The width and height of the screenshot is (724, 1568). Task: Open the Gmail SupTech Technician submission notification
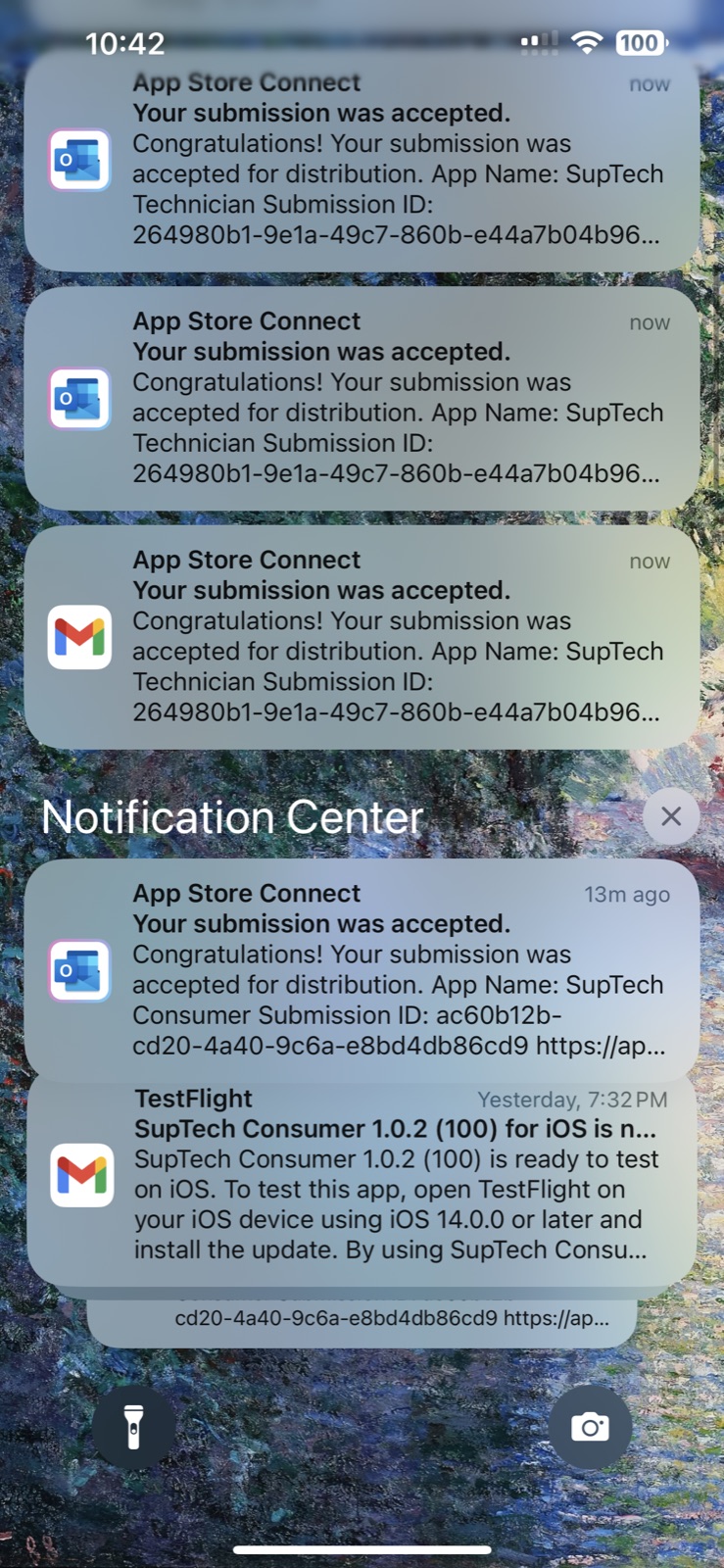pos(362,637)
